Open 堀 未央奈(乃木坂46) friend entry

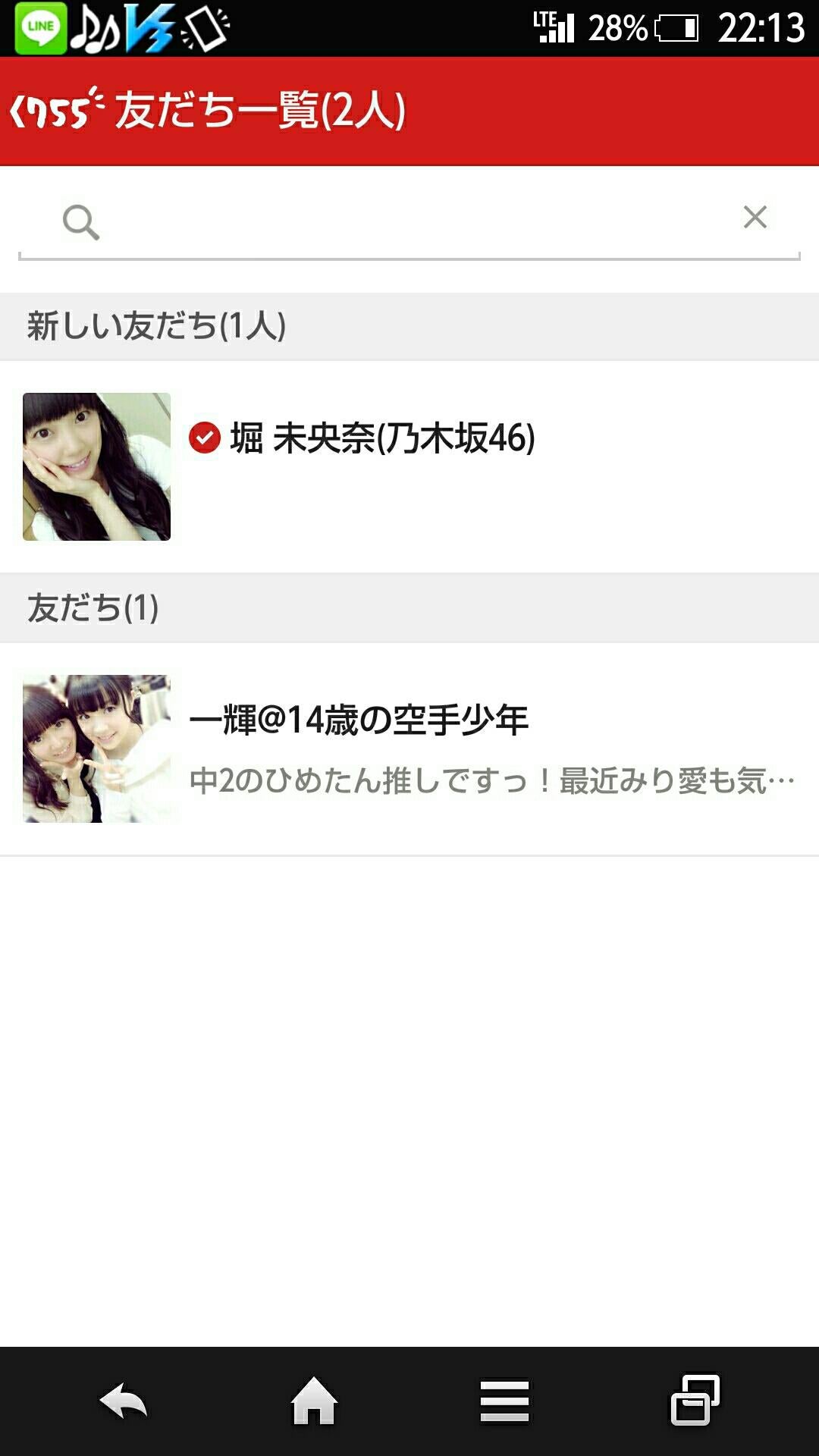(409, 466)
